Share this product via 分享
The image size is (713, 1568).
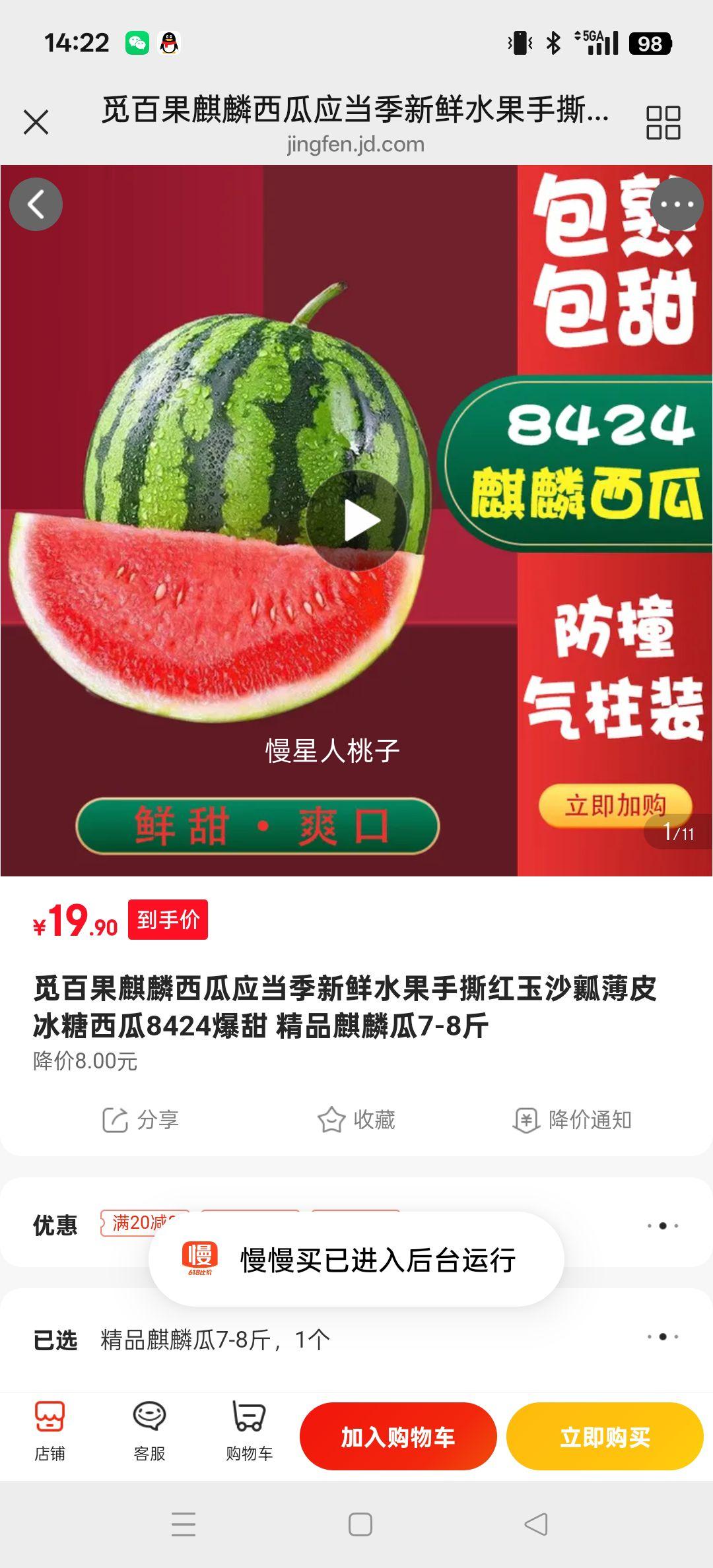click(141, 1120)
